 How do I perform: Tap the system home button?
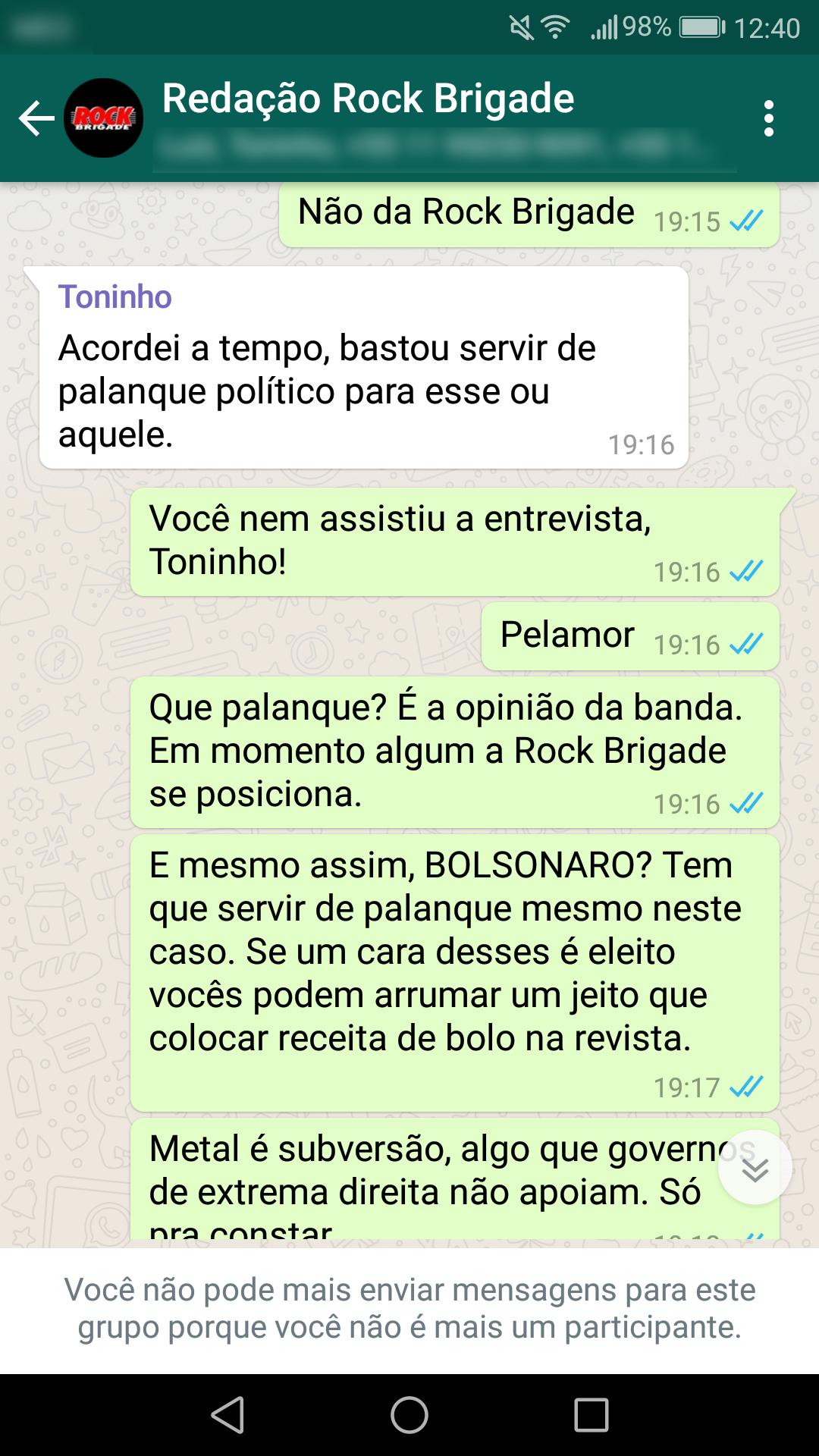click(x=409, y=1415)
